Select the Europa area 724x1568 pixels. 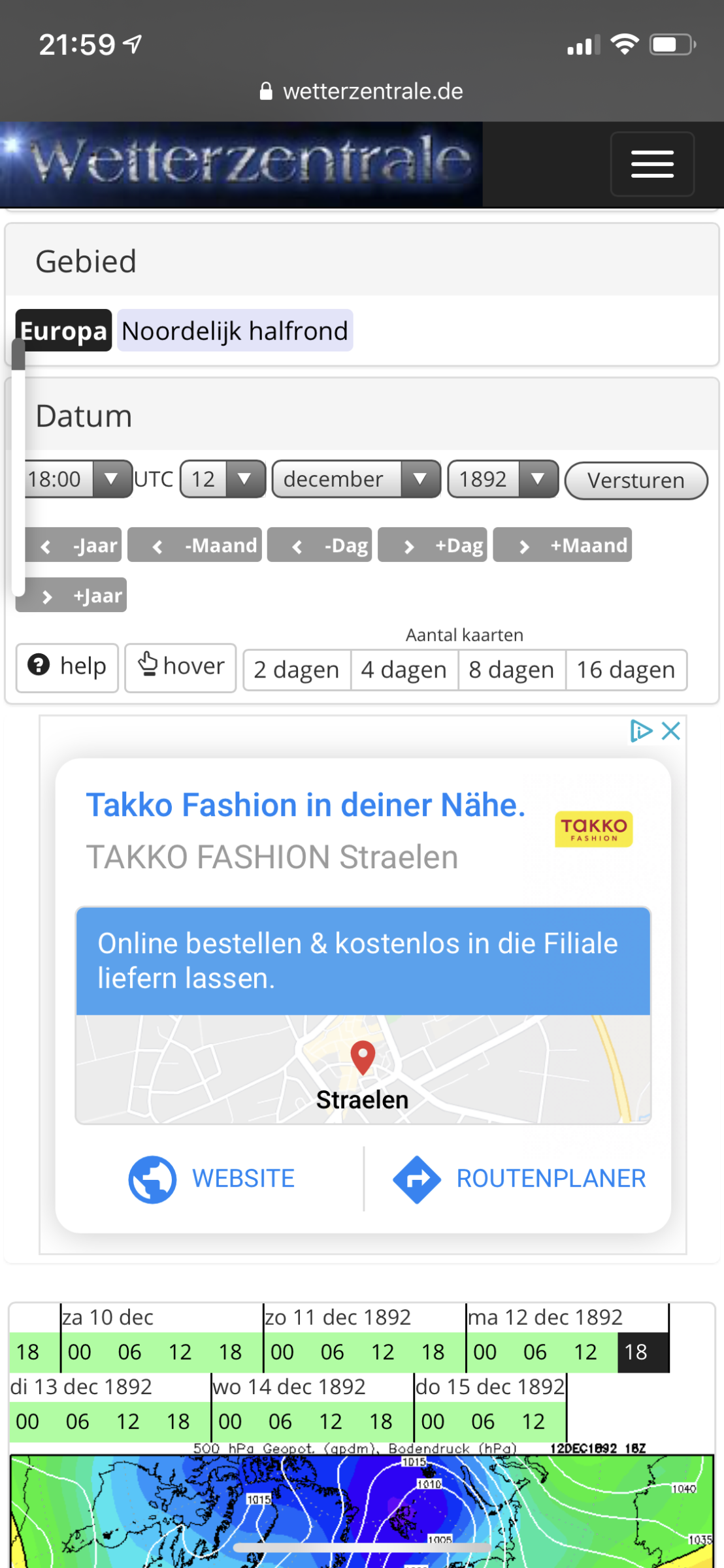pos(63,331)
